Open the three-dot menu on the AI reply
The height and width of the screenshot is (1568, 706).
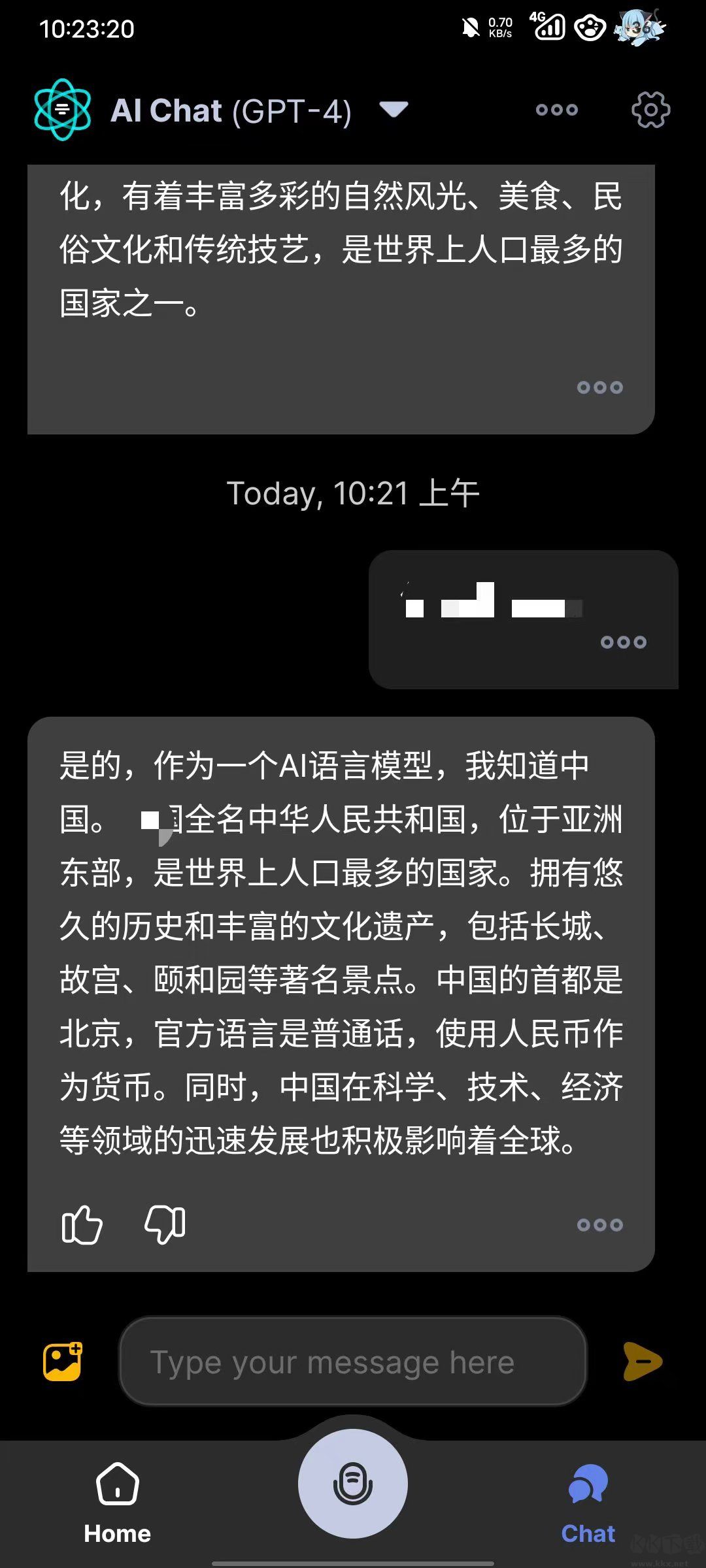[x=599, y=1224]
